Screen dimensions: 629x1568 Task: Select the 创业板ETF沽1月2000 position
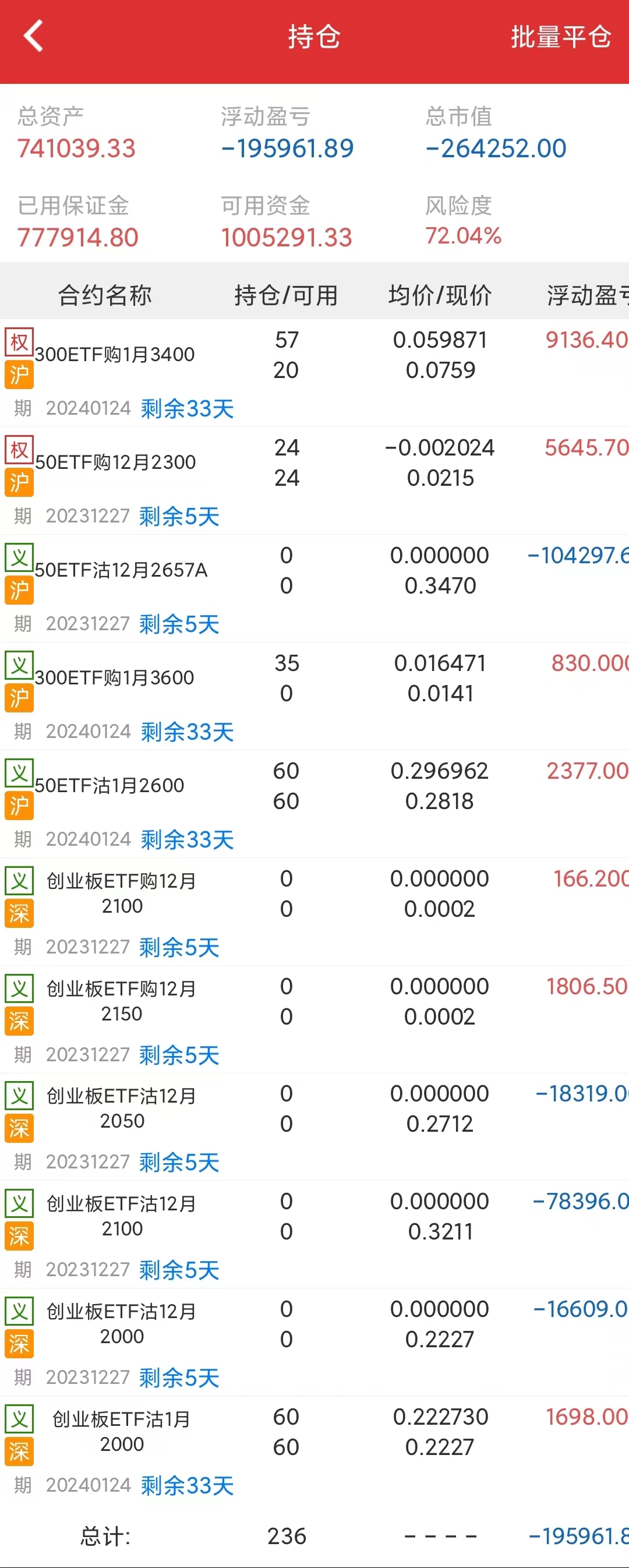point(122,1431)
